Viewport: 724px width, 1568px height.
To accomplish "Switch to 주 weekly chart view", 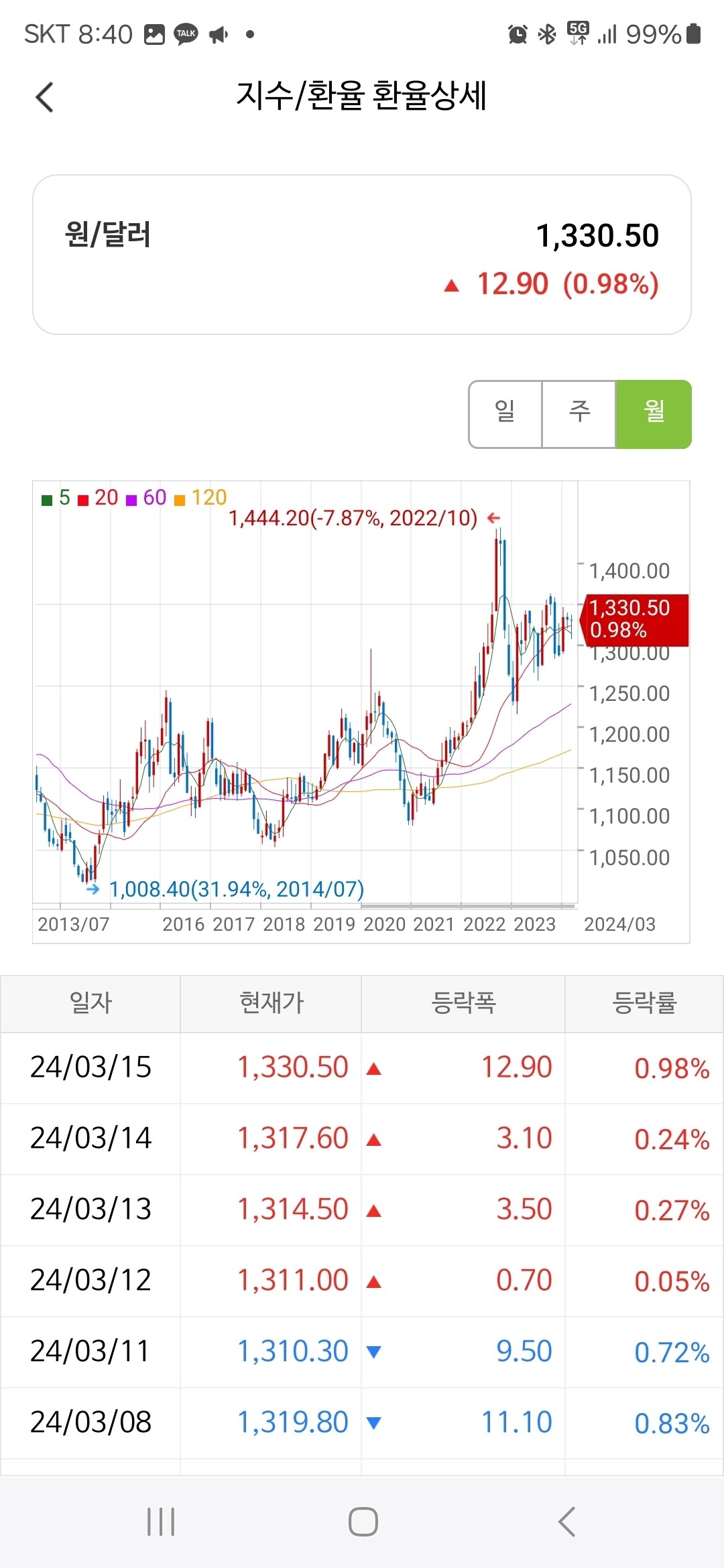I will tap(579, 413).
